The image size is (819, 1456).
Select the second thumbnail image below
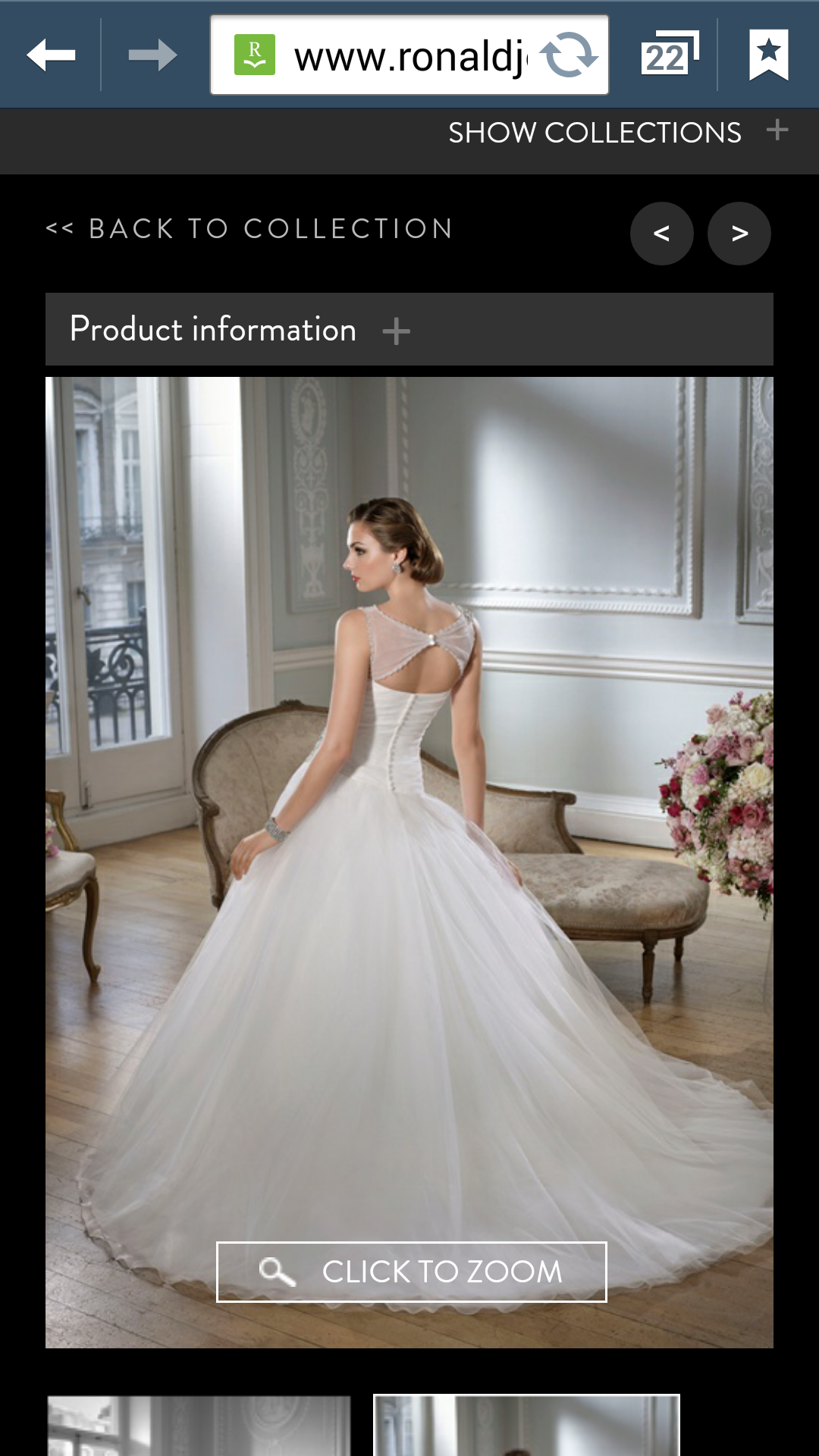(526, 1426)
